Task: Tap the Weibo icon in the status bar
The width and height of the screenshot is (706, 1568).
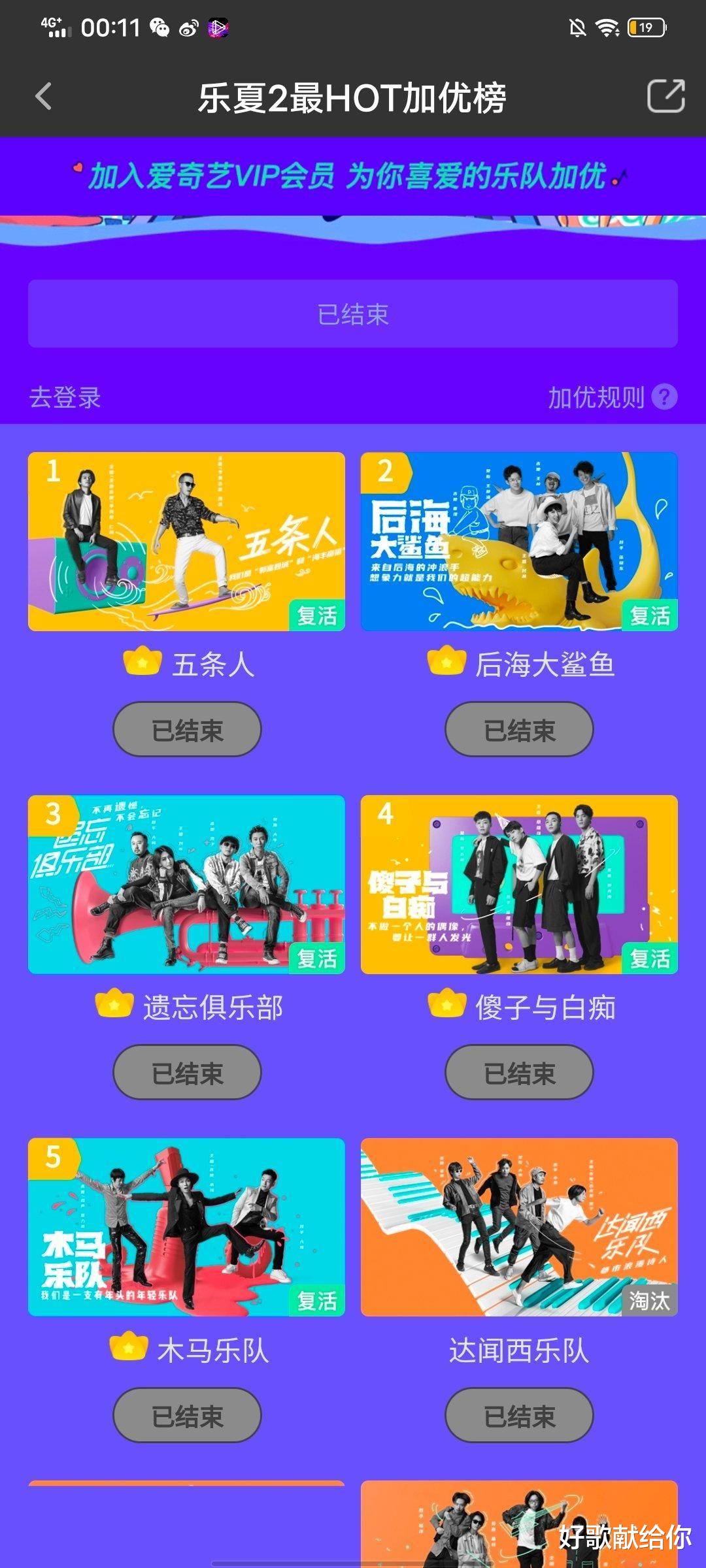Action: click(189, 26)
